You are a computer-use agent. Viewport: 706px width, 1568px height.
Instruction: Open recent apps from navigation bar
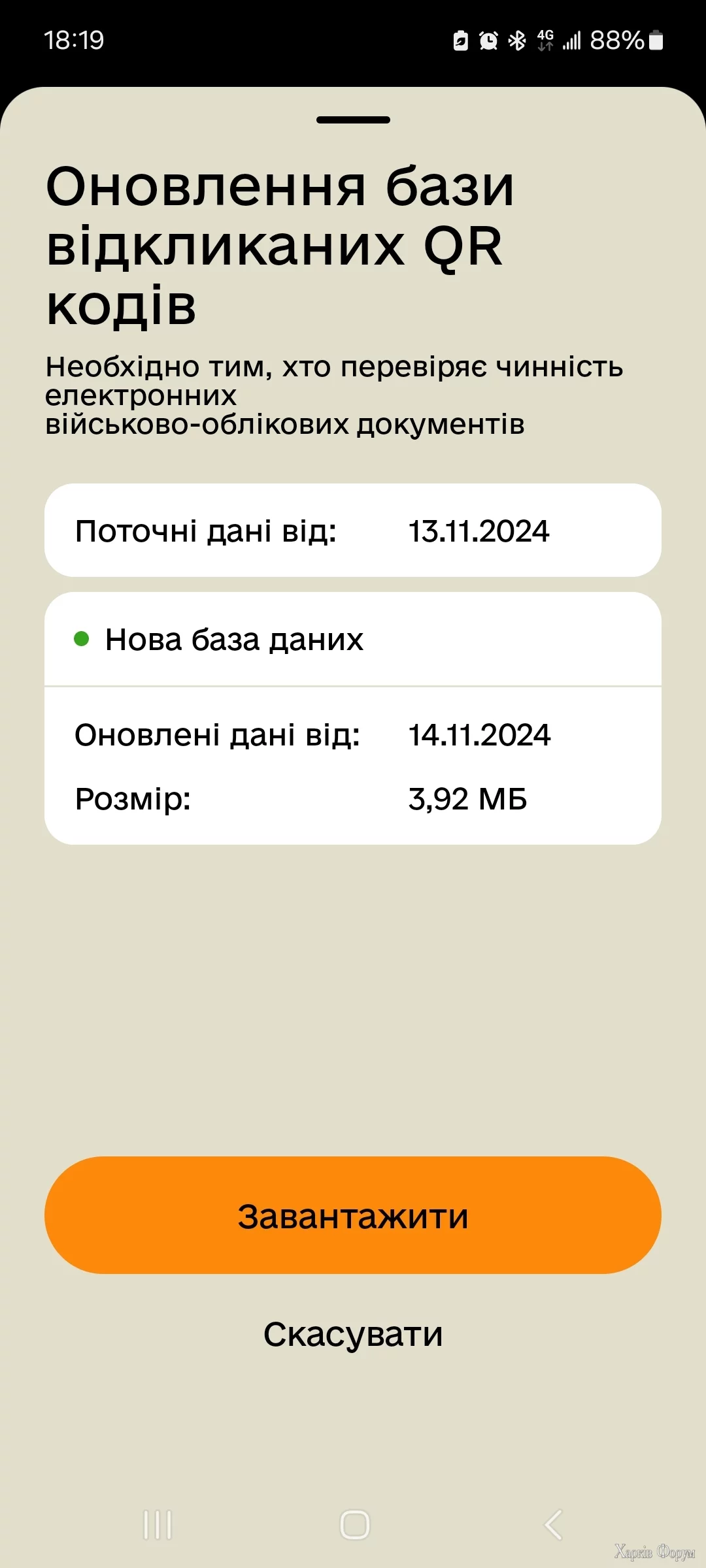pos(158,1525)
